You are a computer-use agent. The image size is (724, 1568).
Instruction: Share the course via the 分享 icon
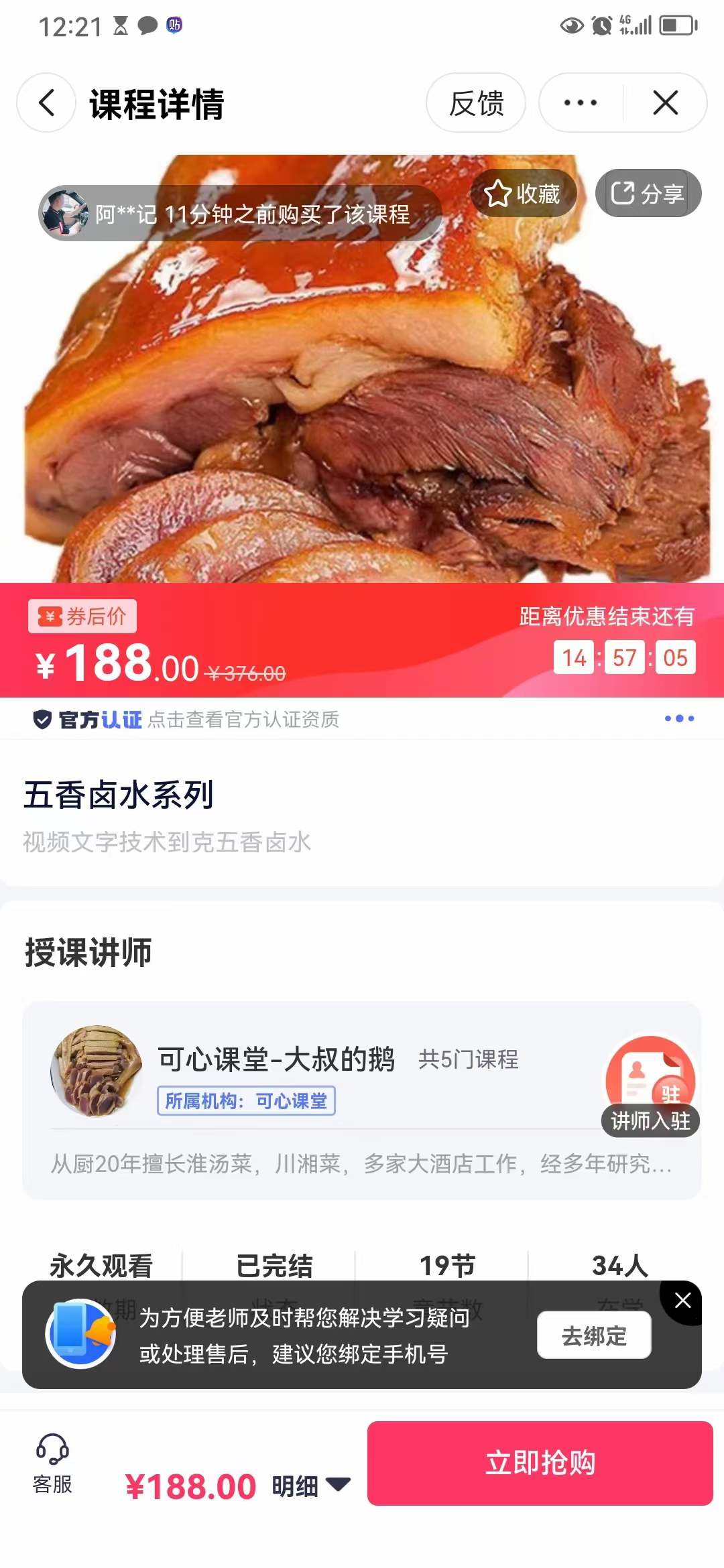pyautogui.click(x=648, y=193)
